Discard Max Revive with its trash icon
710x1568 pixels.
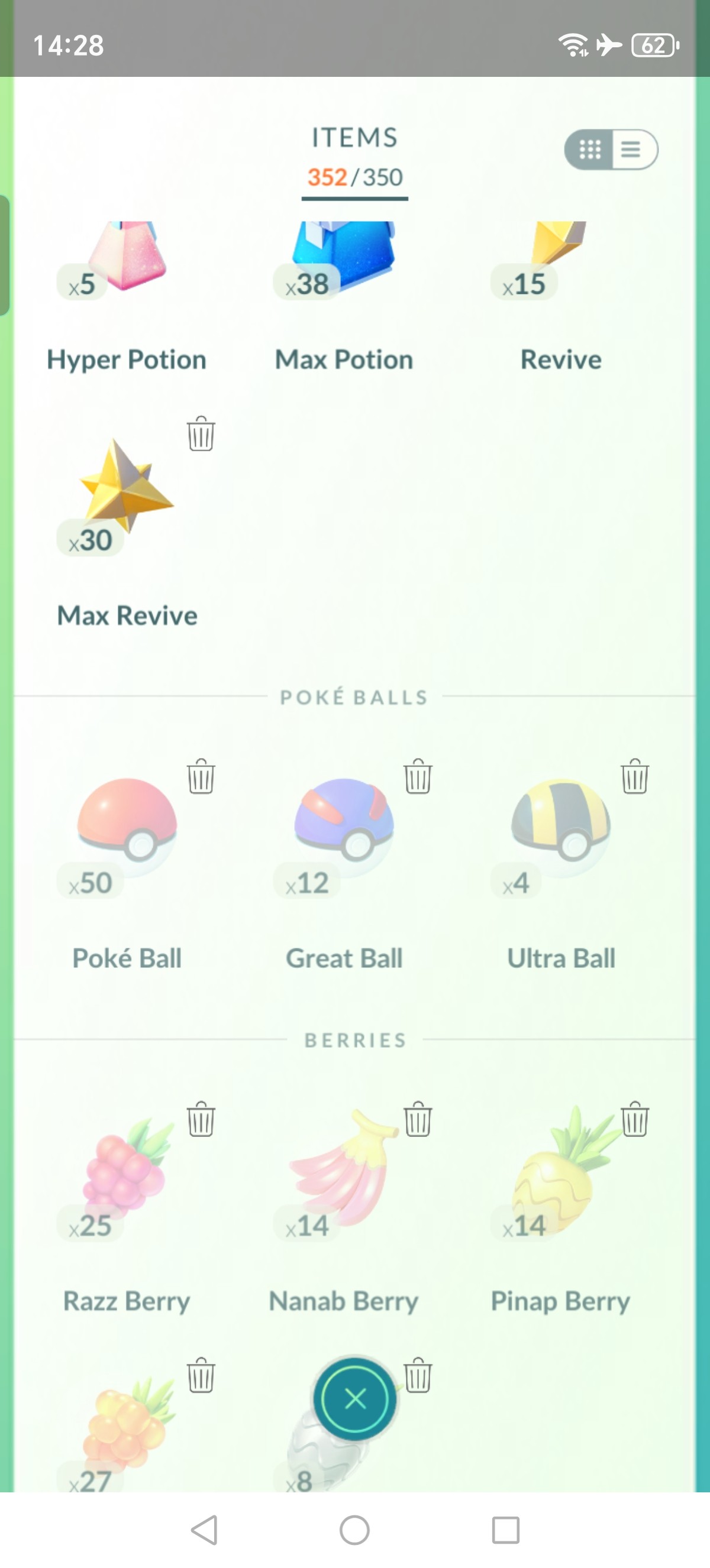click(x=201, y=433)
